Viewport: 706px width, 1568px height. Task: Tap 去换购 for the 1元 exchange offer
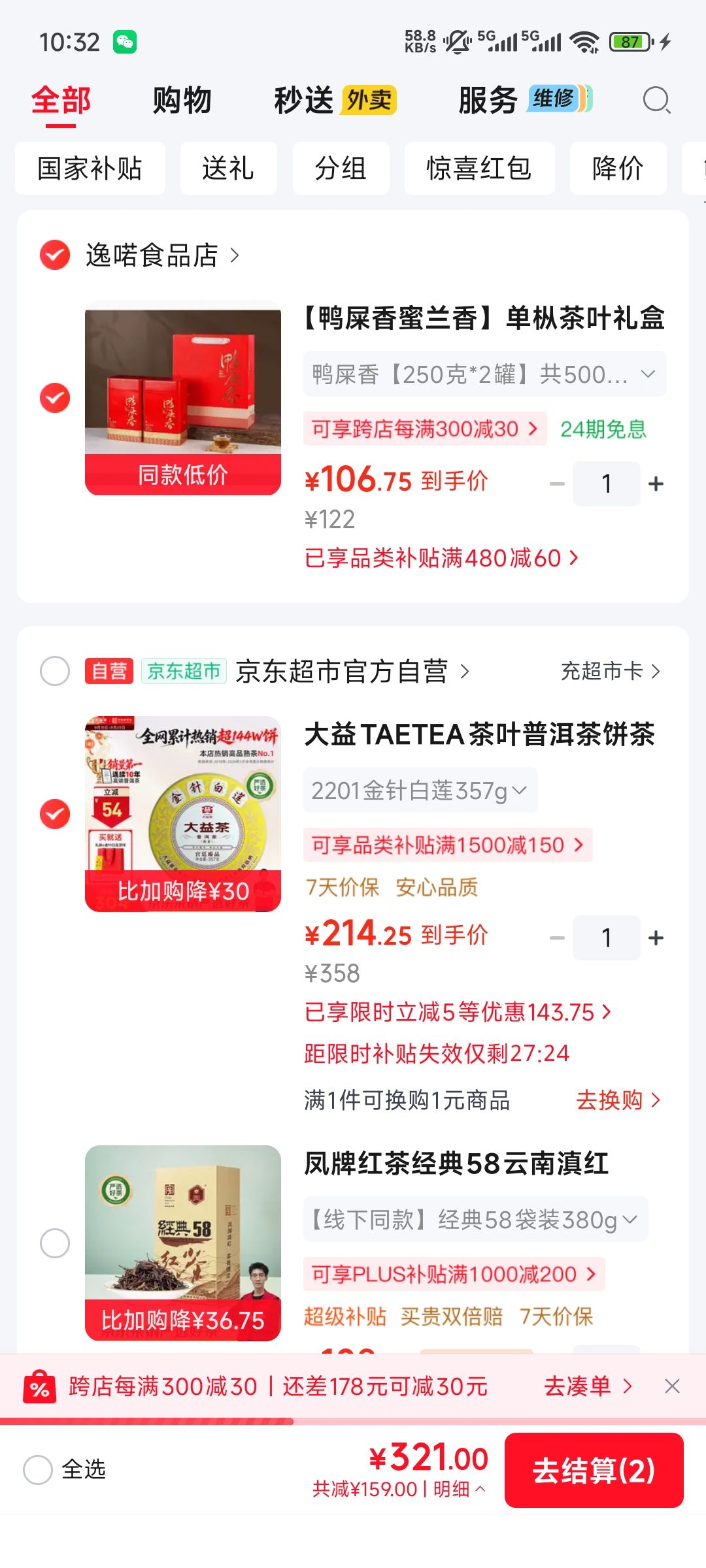point(618,1100)
